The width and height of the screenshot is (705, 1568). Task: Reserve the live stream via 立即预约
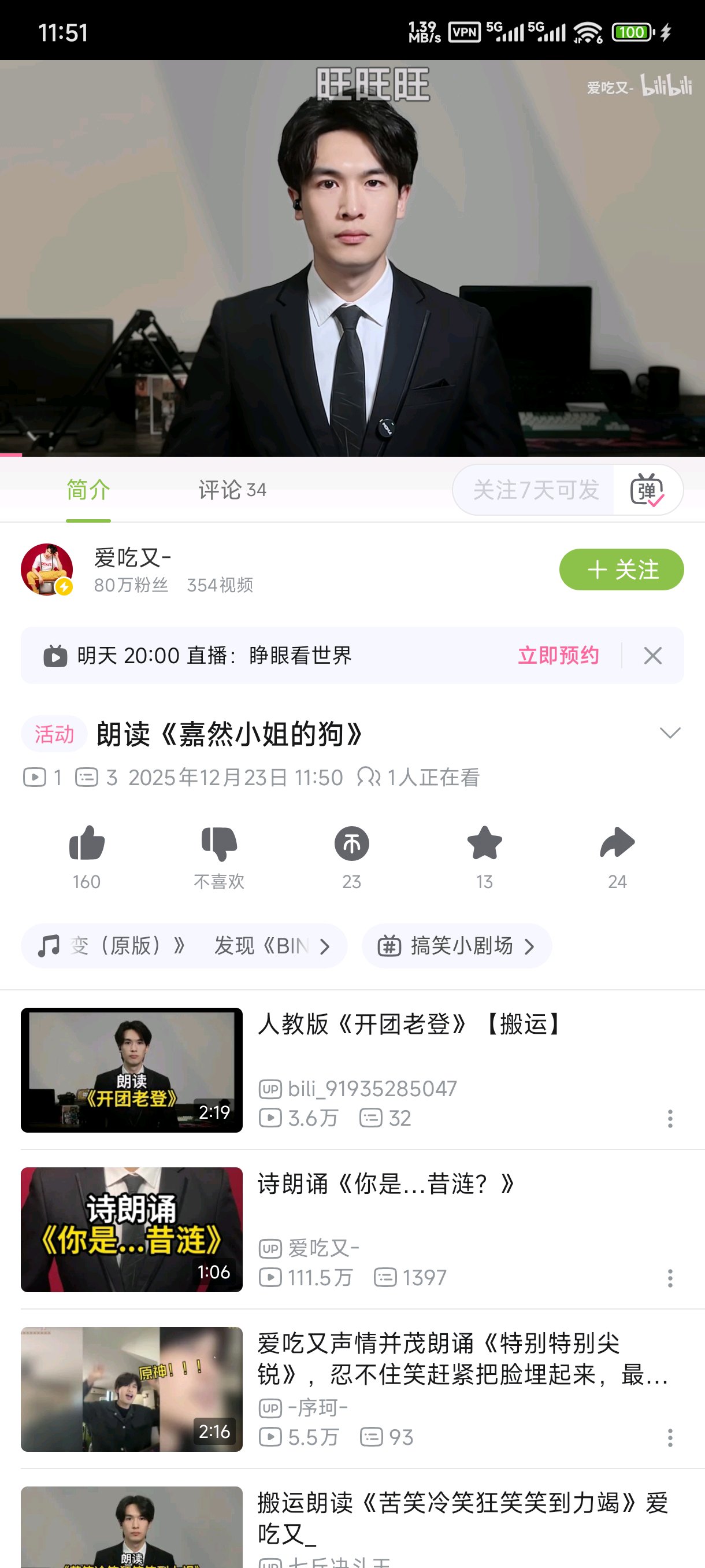558,656
